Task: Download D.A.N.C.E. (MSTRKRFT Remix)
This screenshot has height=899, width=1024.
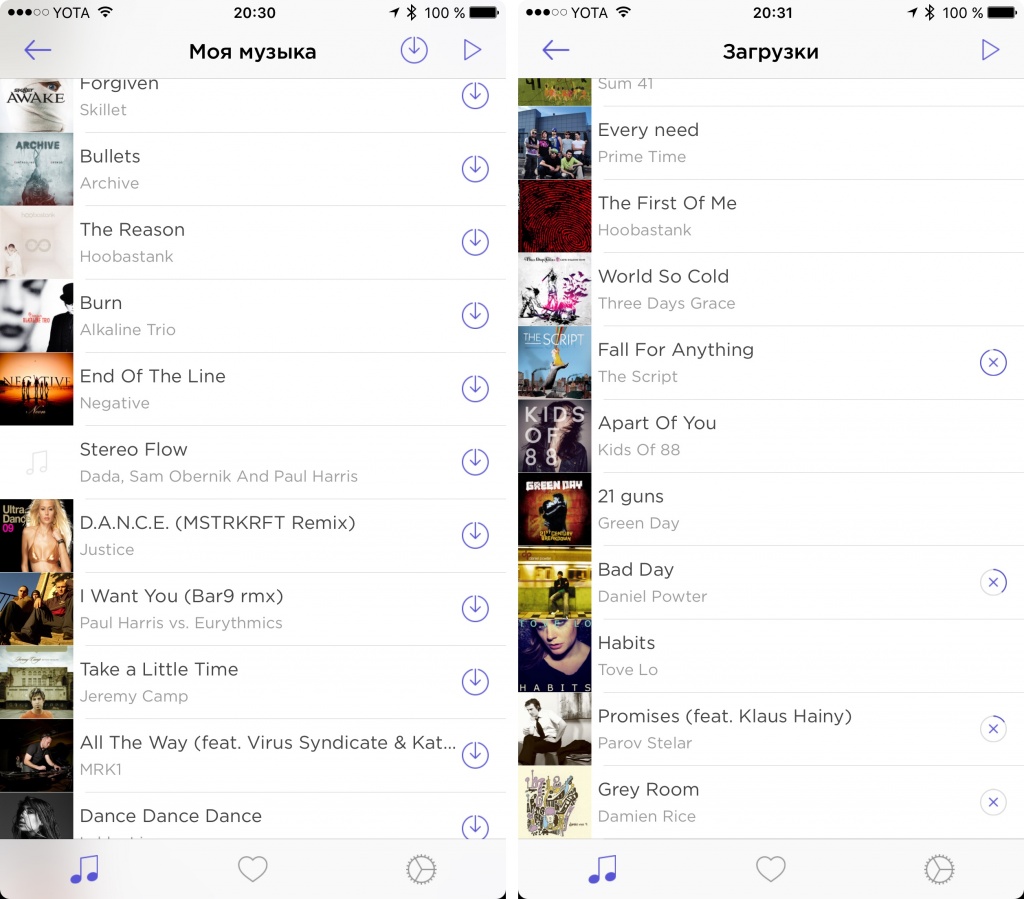Action: 475,535
